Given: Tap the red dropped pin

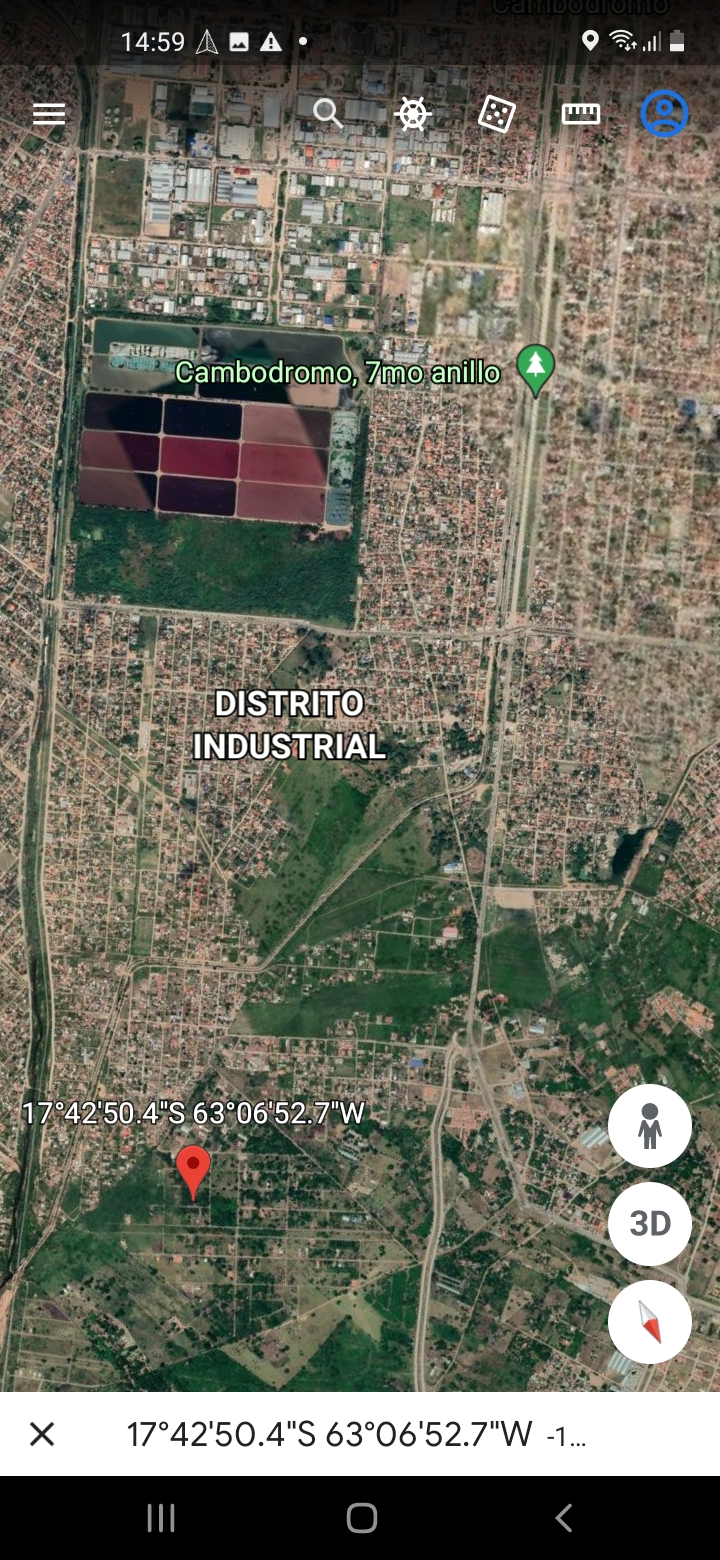Looking at the screenshot, I should coord(193,1170).
